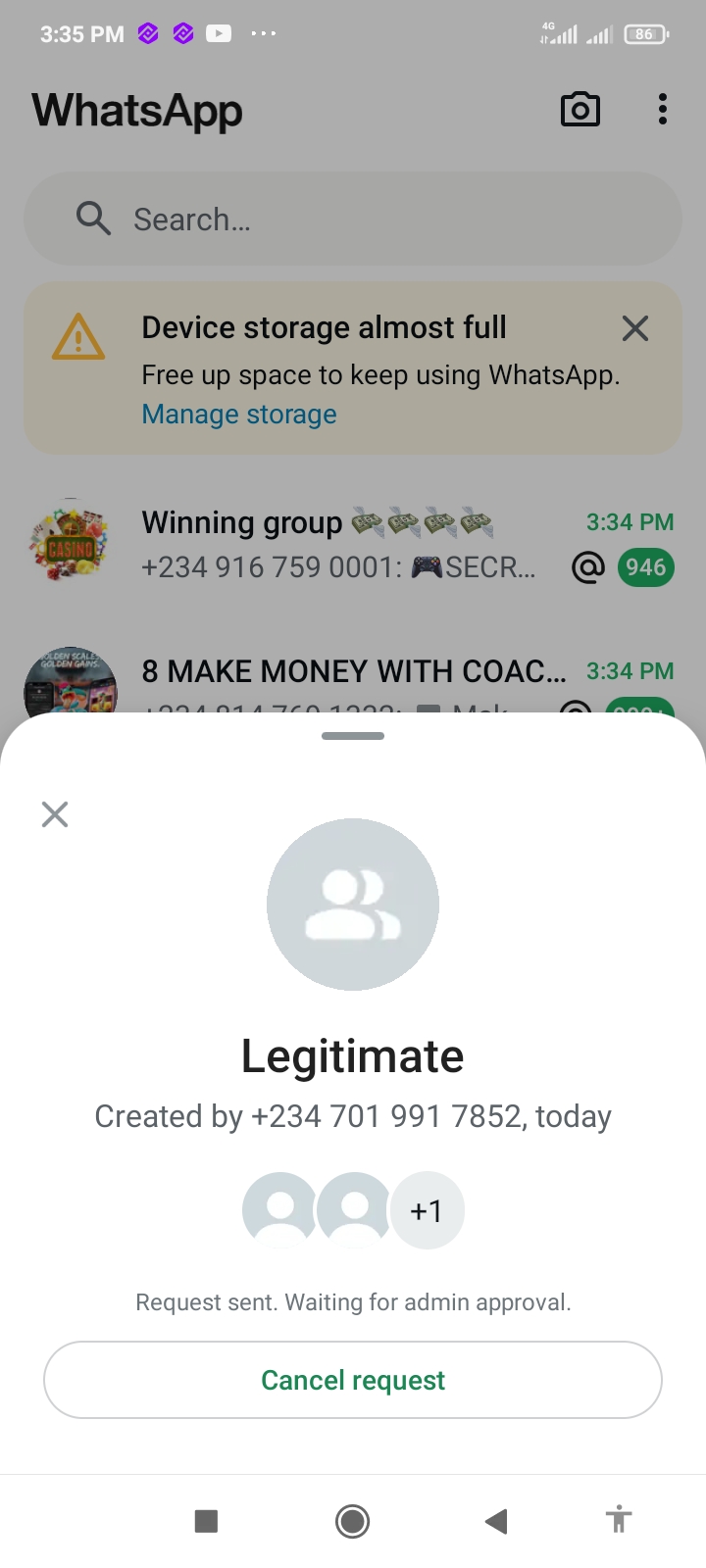Go to the home screen
706x1568 pixels.
(352, 1521)
